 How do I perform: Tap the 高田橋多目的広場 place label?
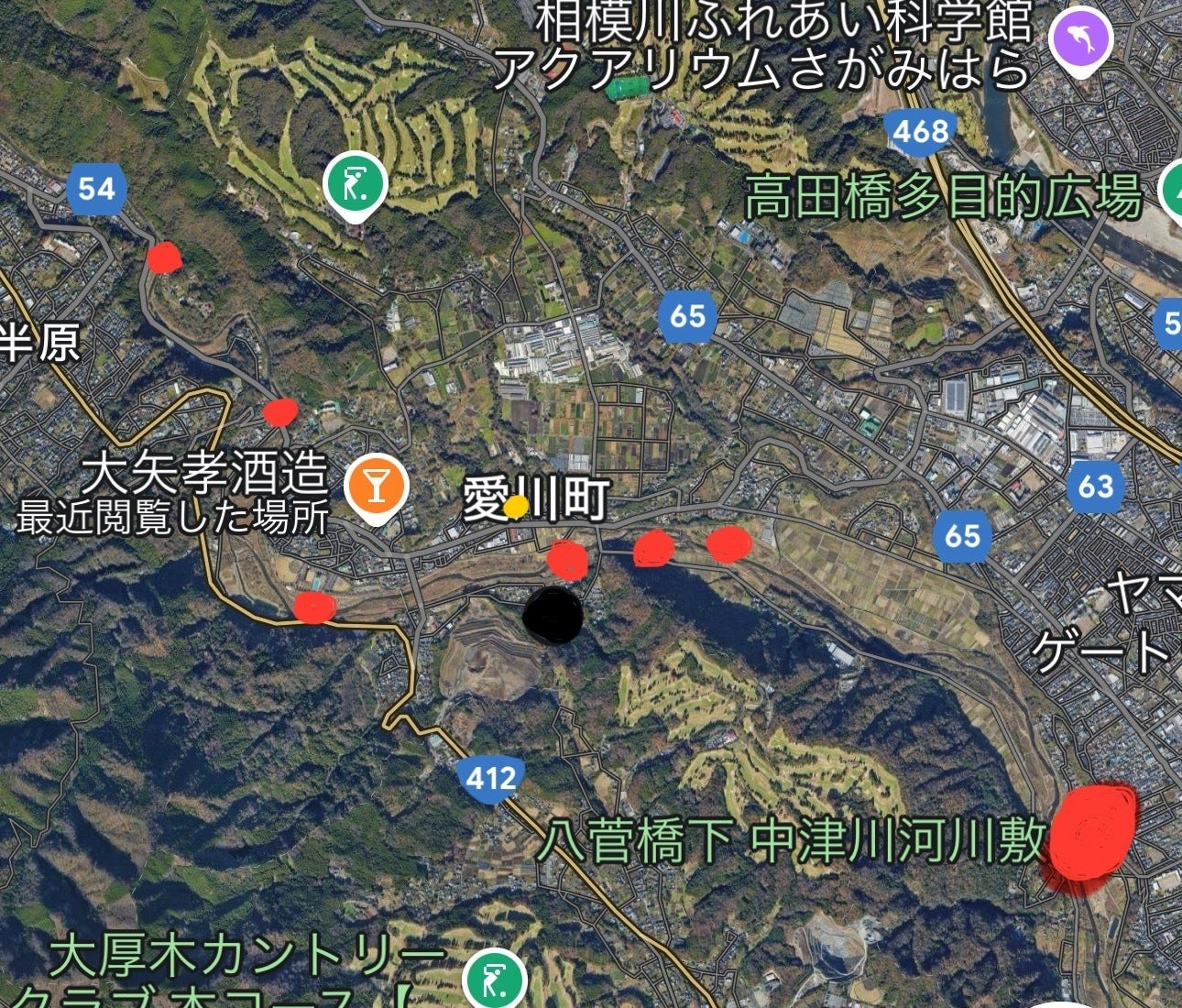pyautogui.click(x=944, y=197)
